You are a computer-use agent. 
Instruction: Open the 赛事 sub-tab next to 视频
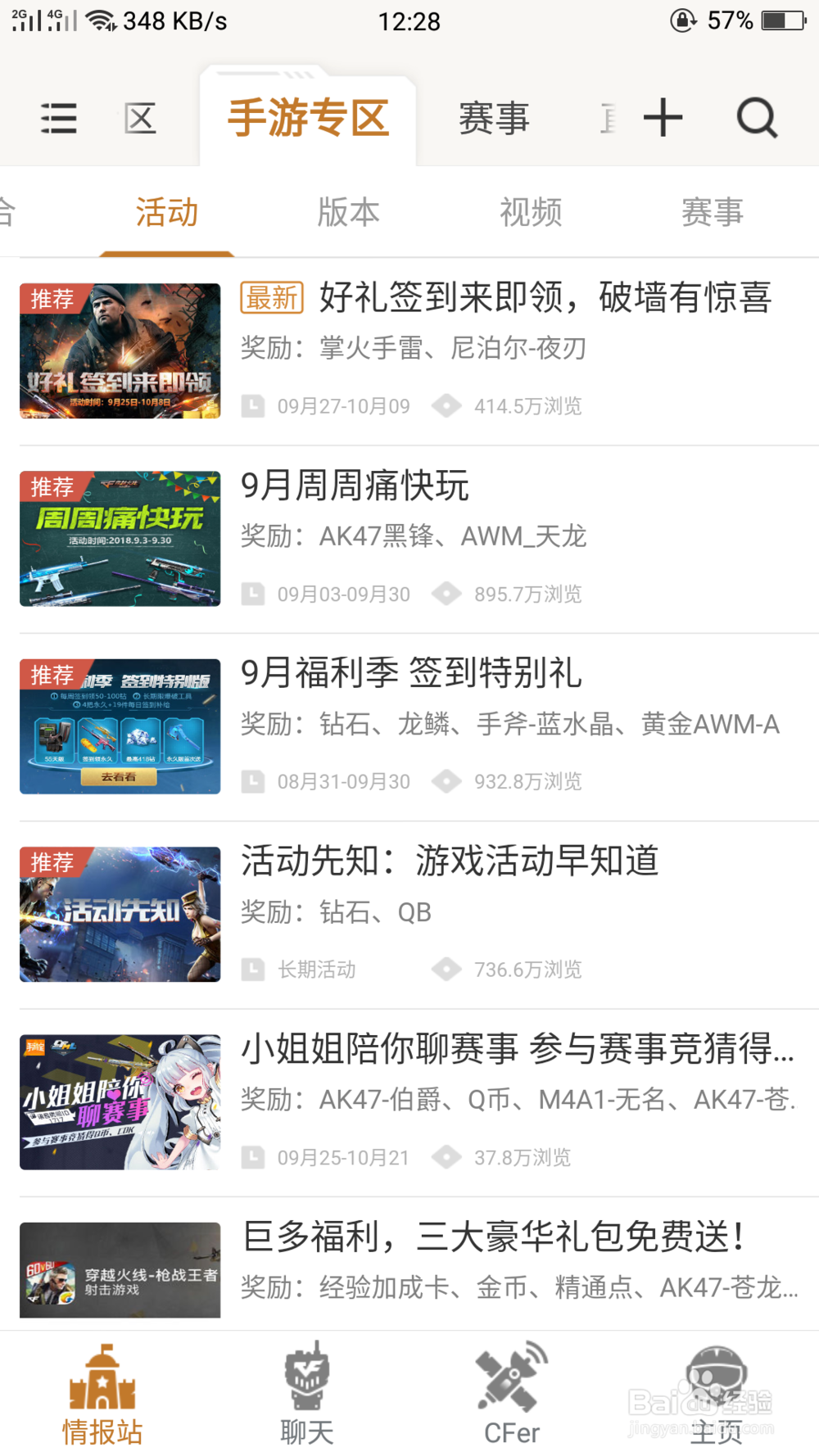click(x=713, y=213)
